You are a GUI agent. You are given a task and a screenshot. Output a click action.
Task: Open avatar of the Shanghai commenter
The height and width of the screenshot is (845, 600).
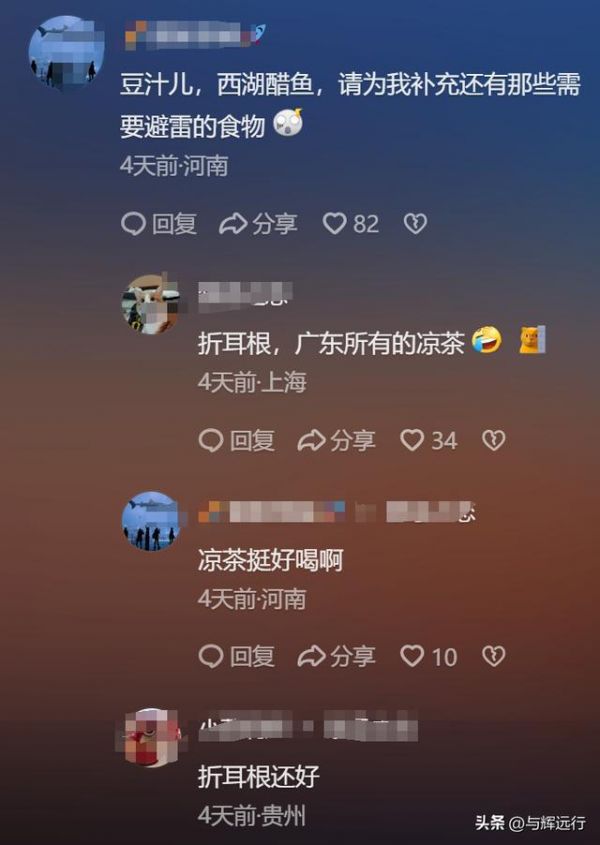tap(151, 304)
